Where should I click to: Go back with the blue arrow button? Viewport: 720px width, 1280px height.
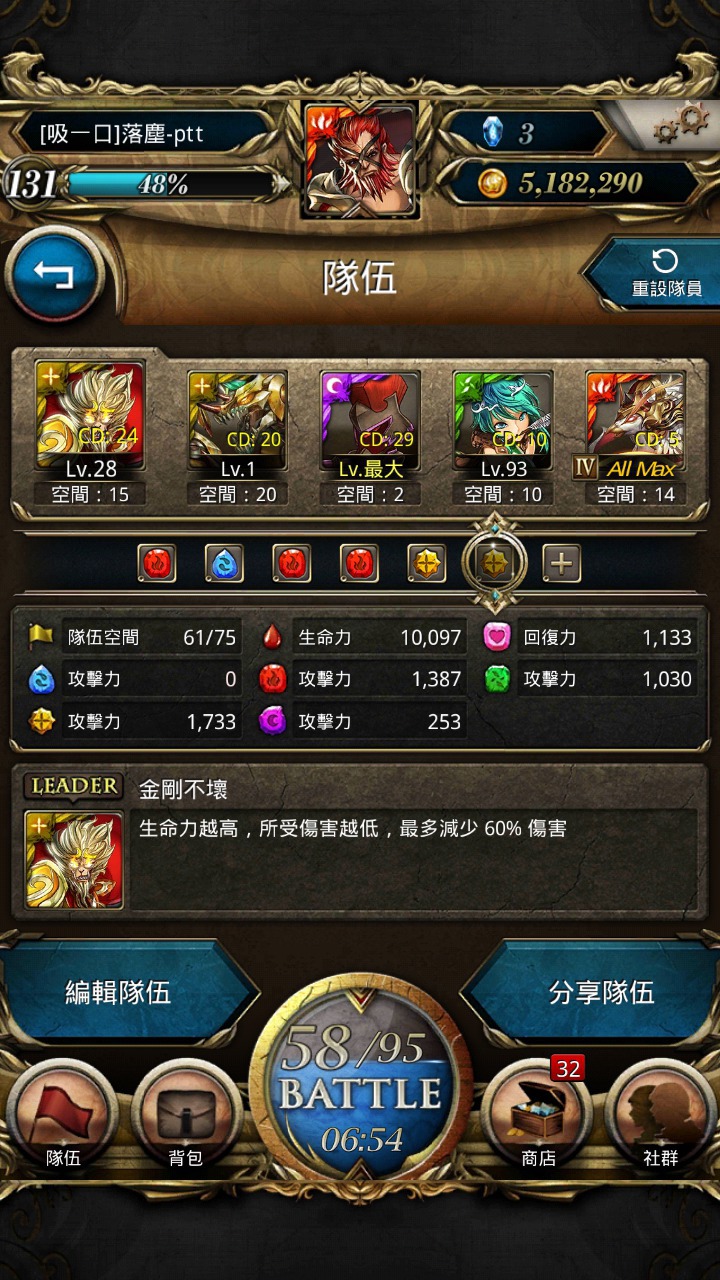point(55,274)
